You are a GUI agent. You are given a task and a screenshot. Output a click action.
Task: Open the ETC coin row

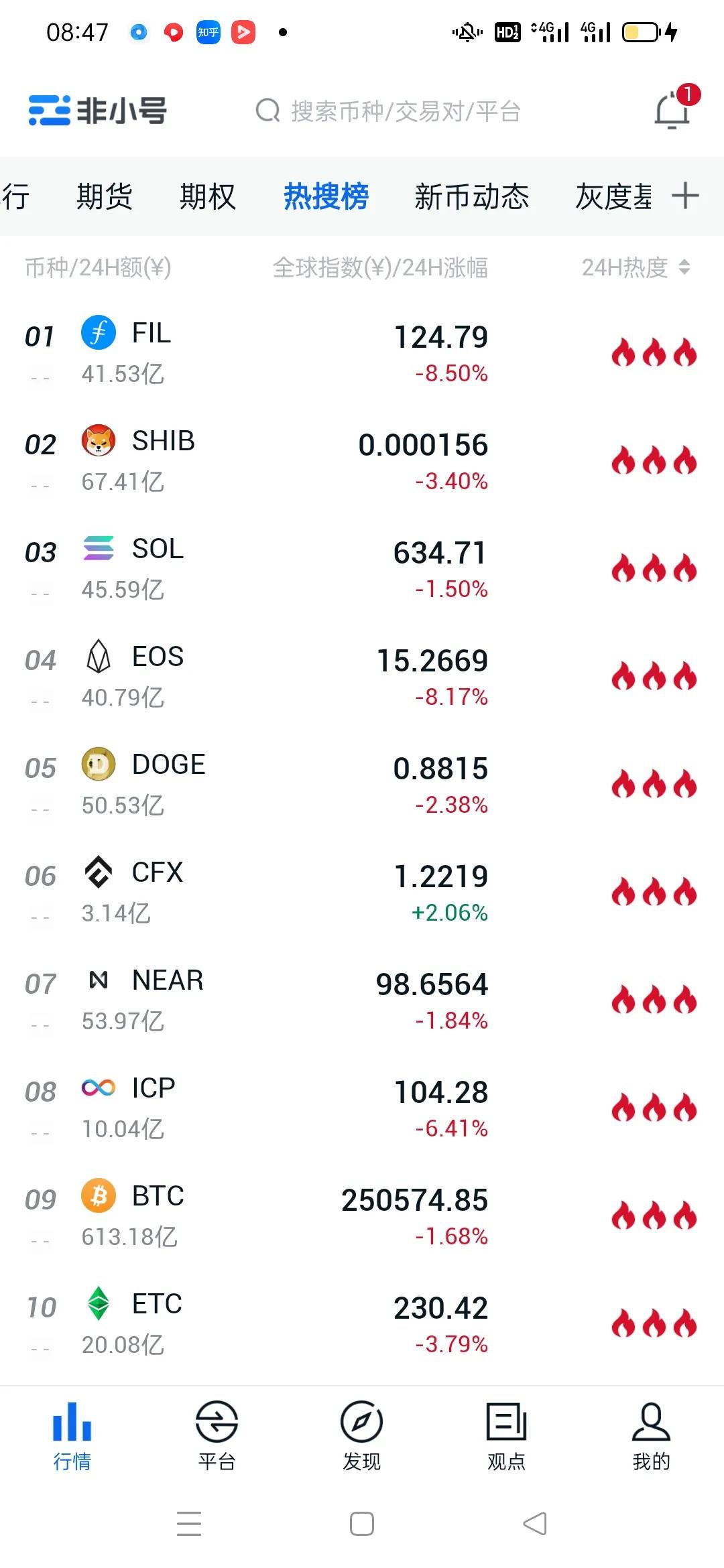click(x=157, y=1305)
